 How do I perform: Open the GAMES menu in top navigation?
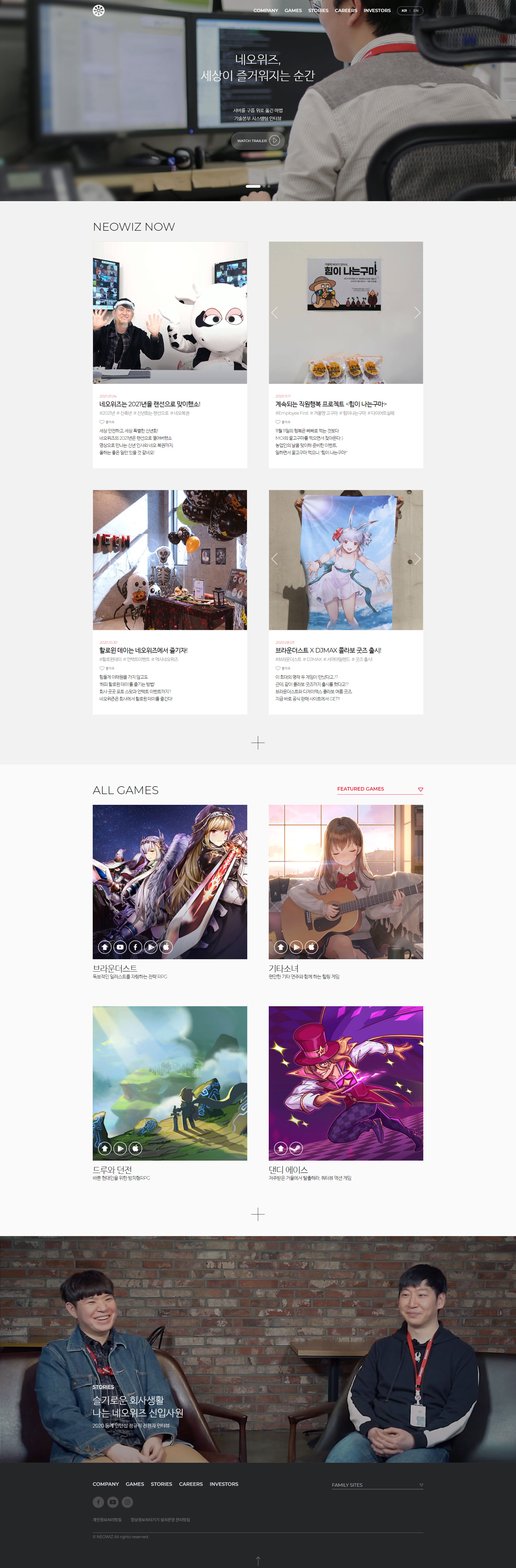coord(293,10)
